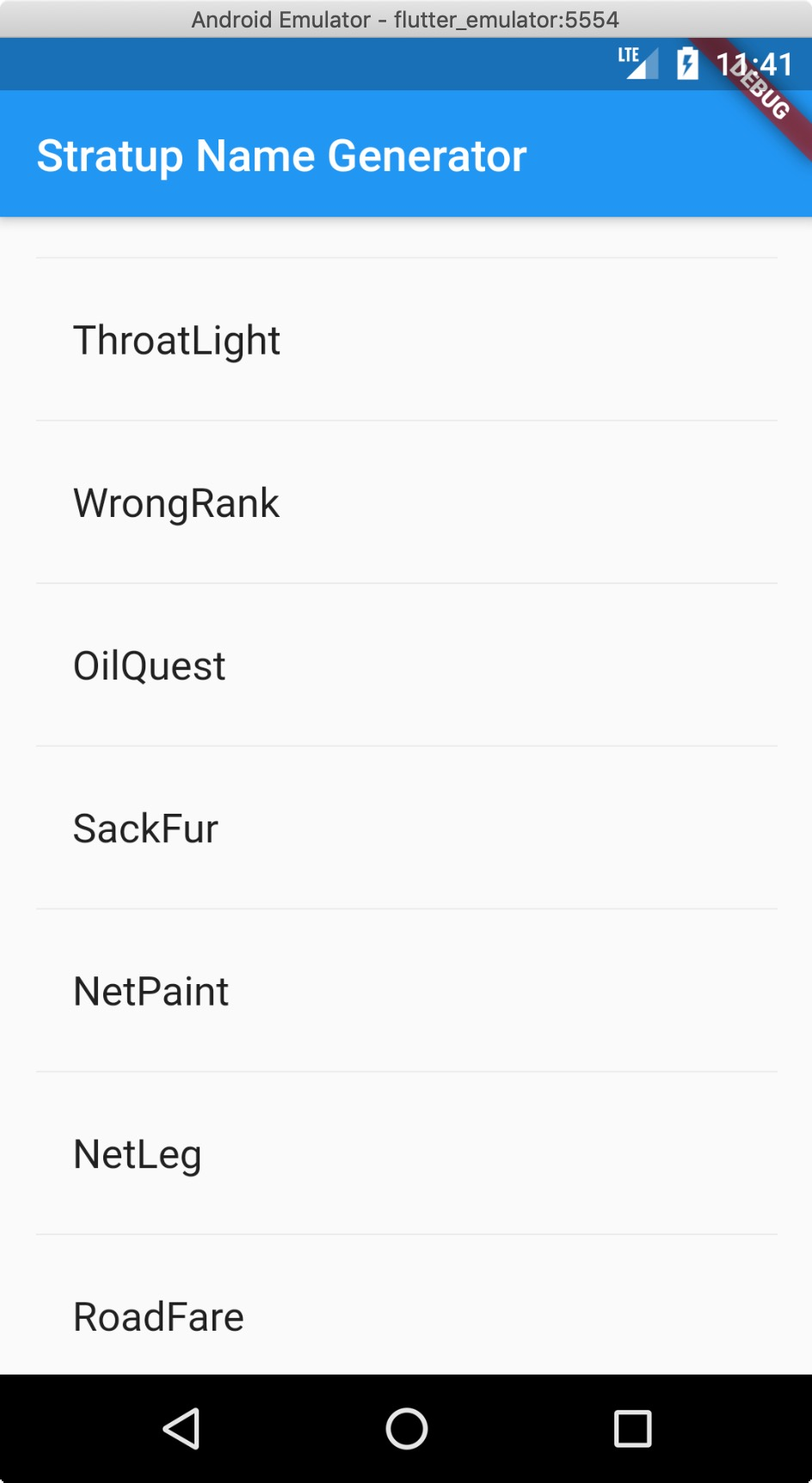
Task: Pick NetPaint from the list
Action: (x=151, y=991)
